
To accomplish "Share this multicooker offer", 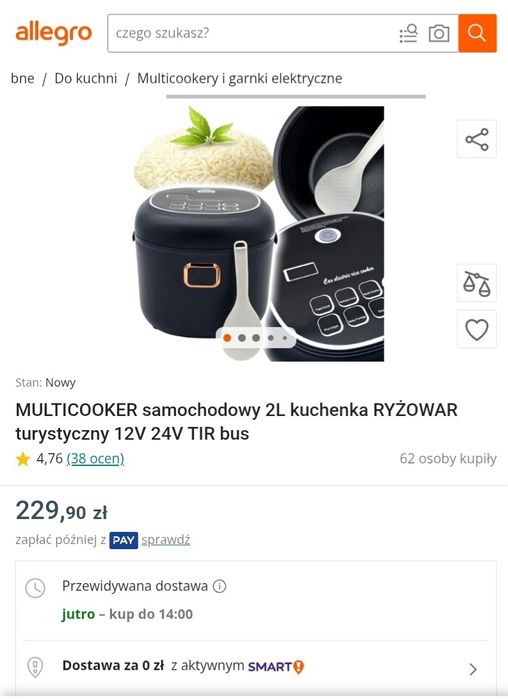I will tap(477, 139).
